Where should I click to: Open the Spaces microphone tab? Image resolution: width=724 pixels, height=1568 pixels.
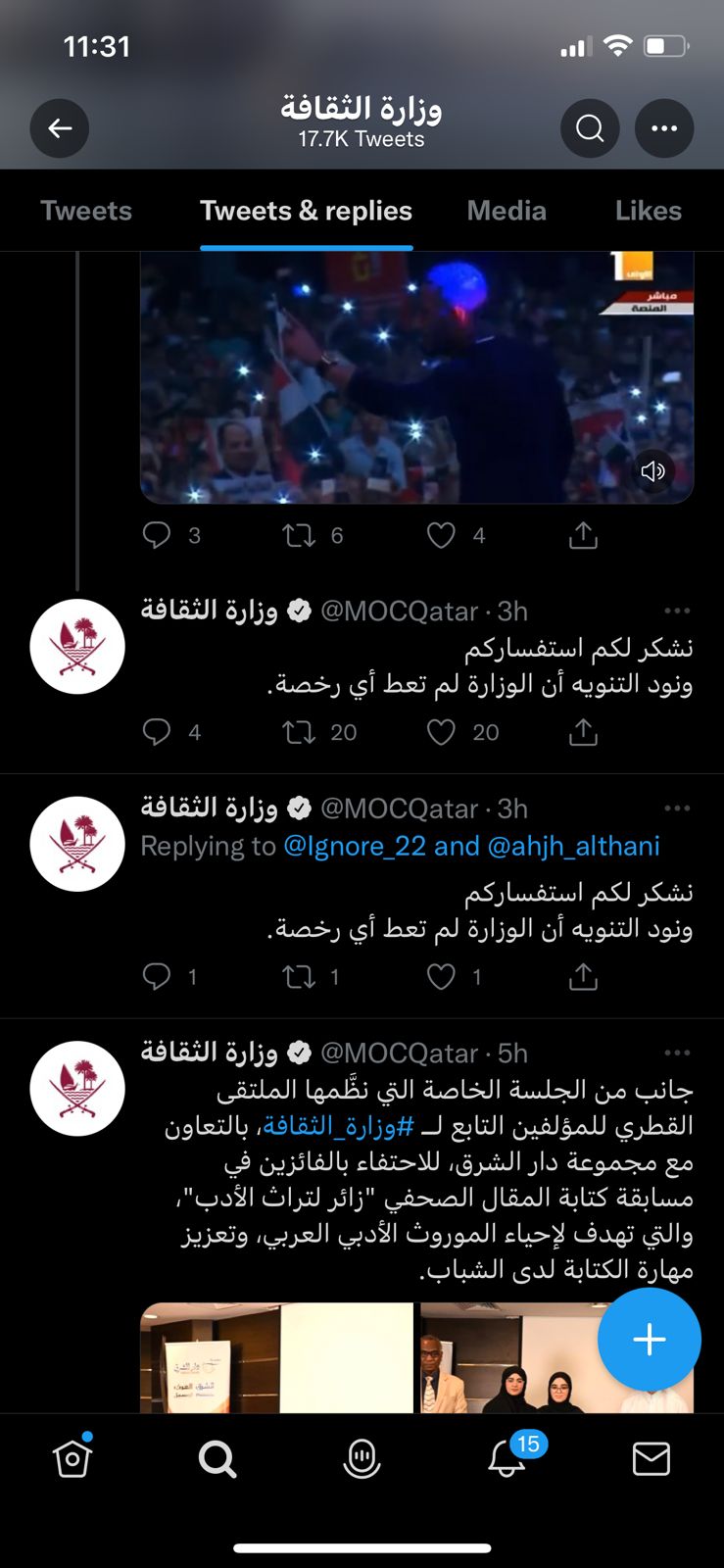pos(362,1459)
